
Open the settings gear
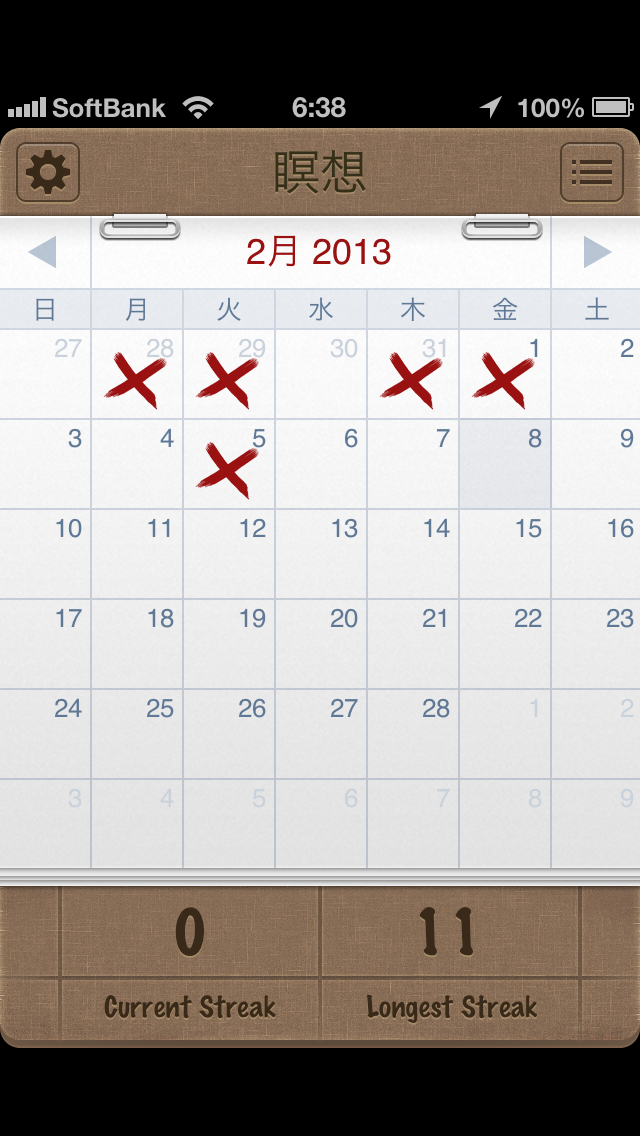48,173
